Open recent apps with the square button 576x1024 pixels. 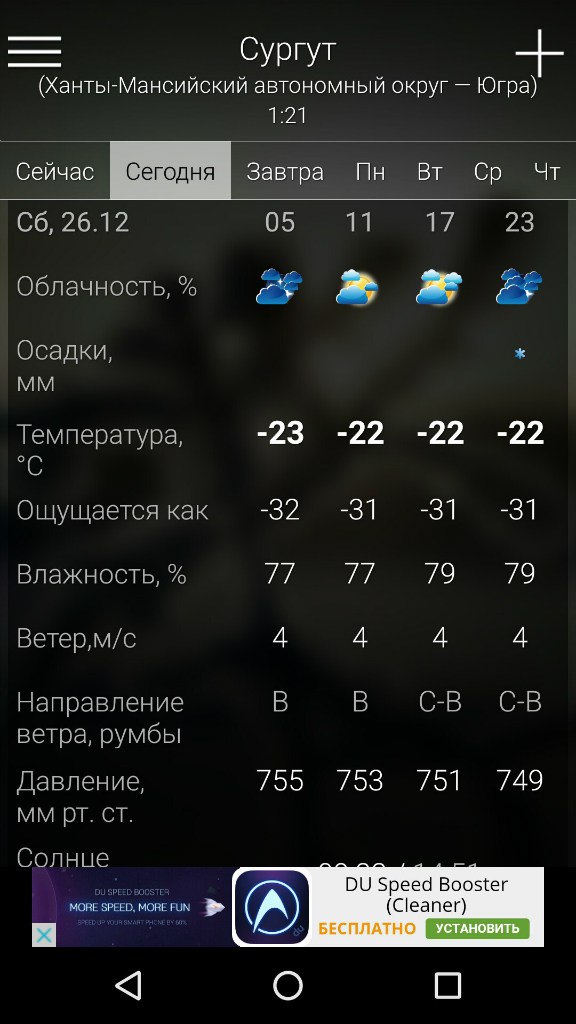click(447, 985)
